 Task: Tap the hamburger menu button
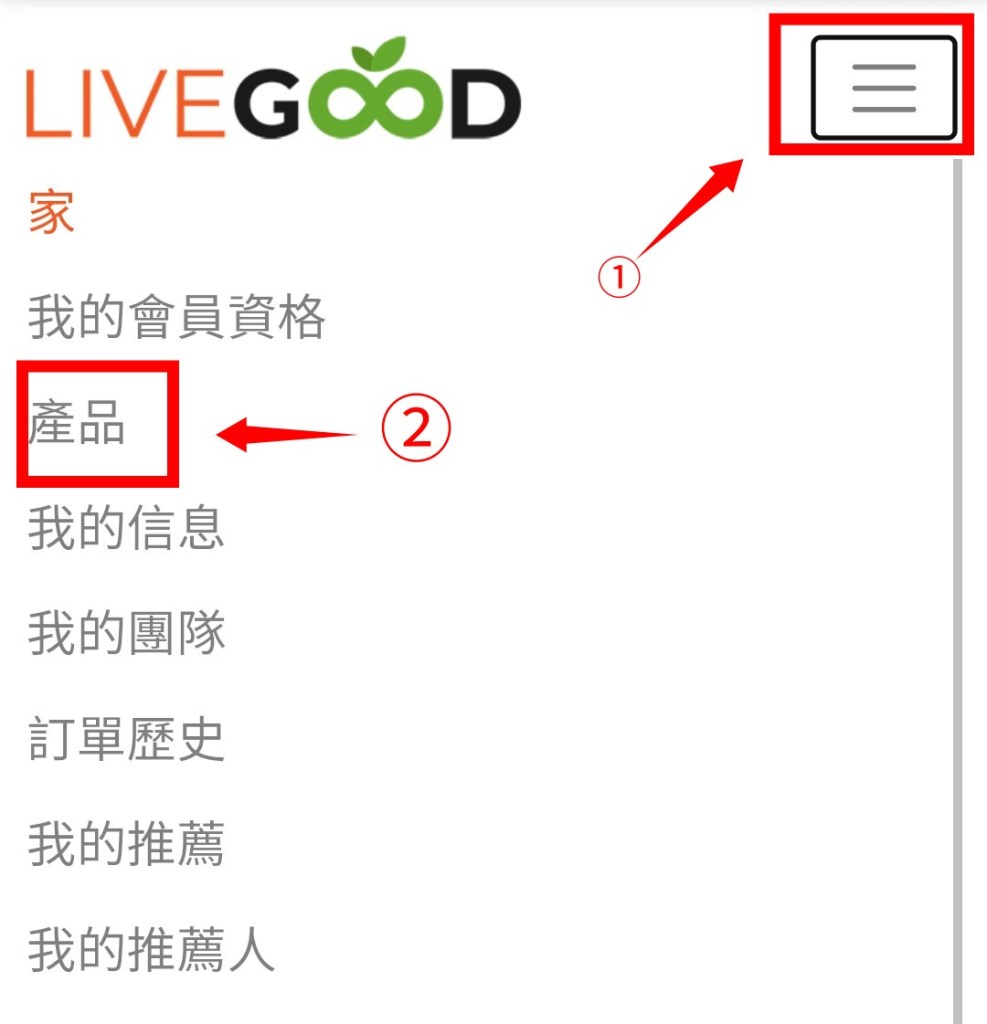tap(883, 88)
